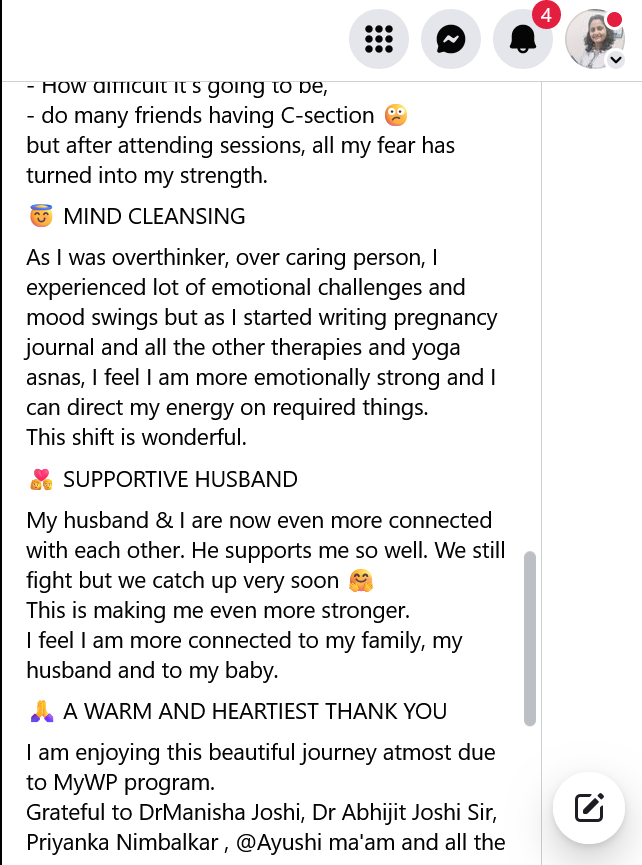Open the notifications bell
642x865 pixels.
523,40
